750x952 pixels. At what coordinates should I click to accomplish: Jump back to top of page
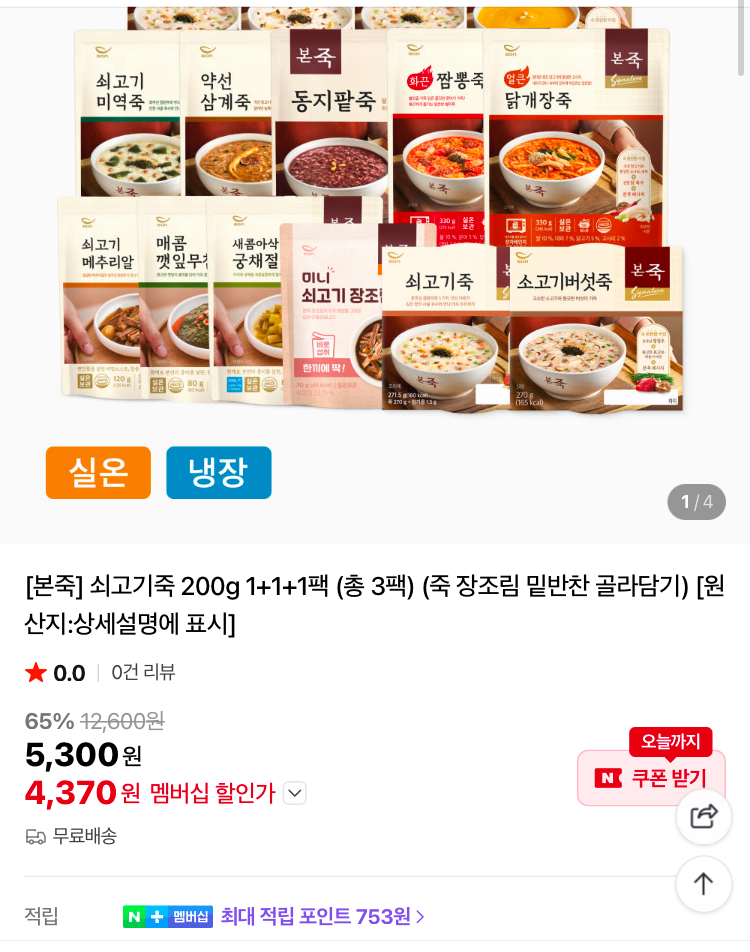click(x=704, y=884)
